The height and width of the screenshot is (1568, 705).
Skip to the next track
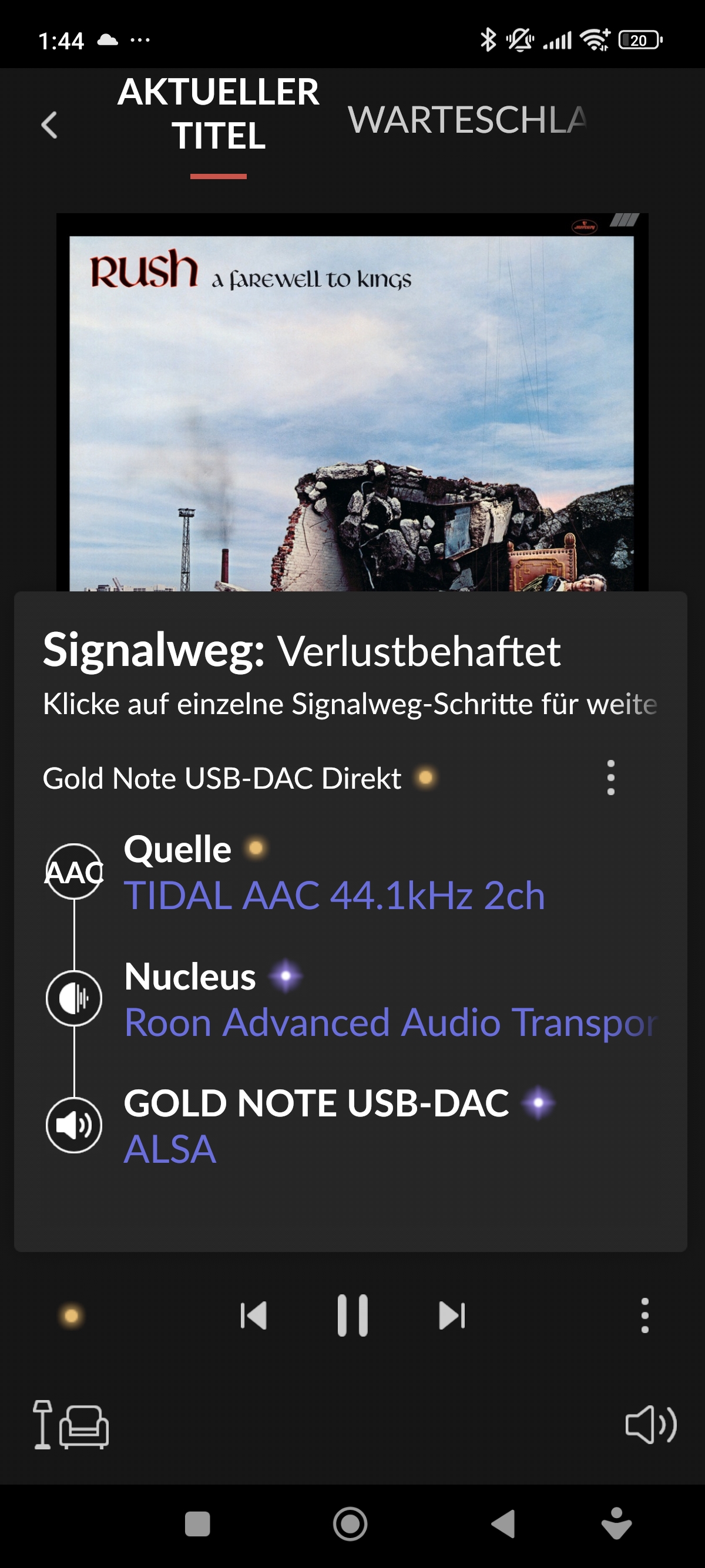[452, 1315]
